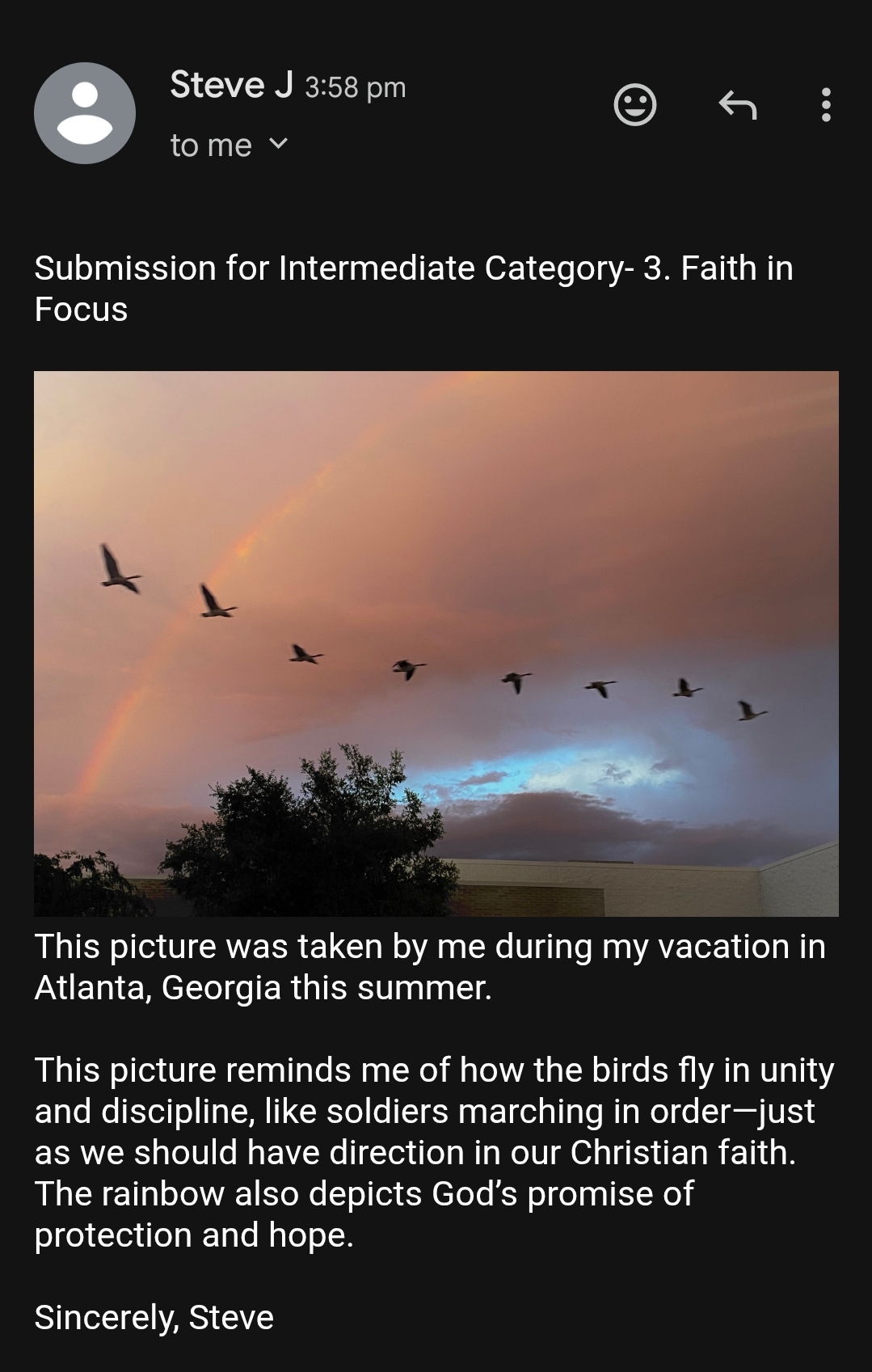Open the three-dot overflow menu
Screen dimensions: 872x1372
point(825,104)
